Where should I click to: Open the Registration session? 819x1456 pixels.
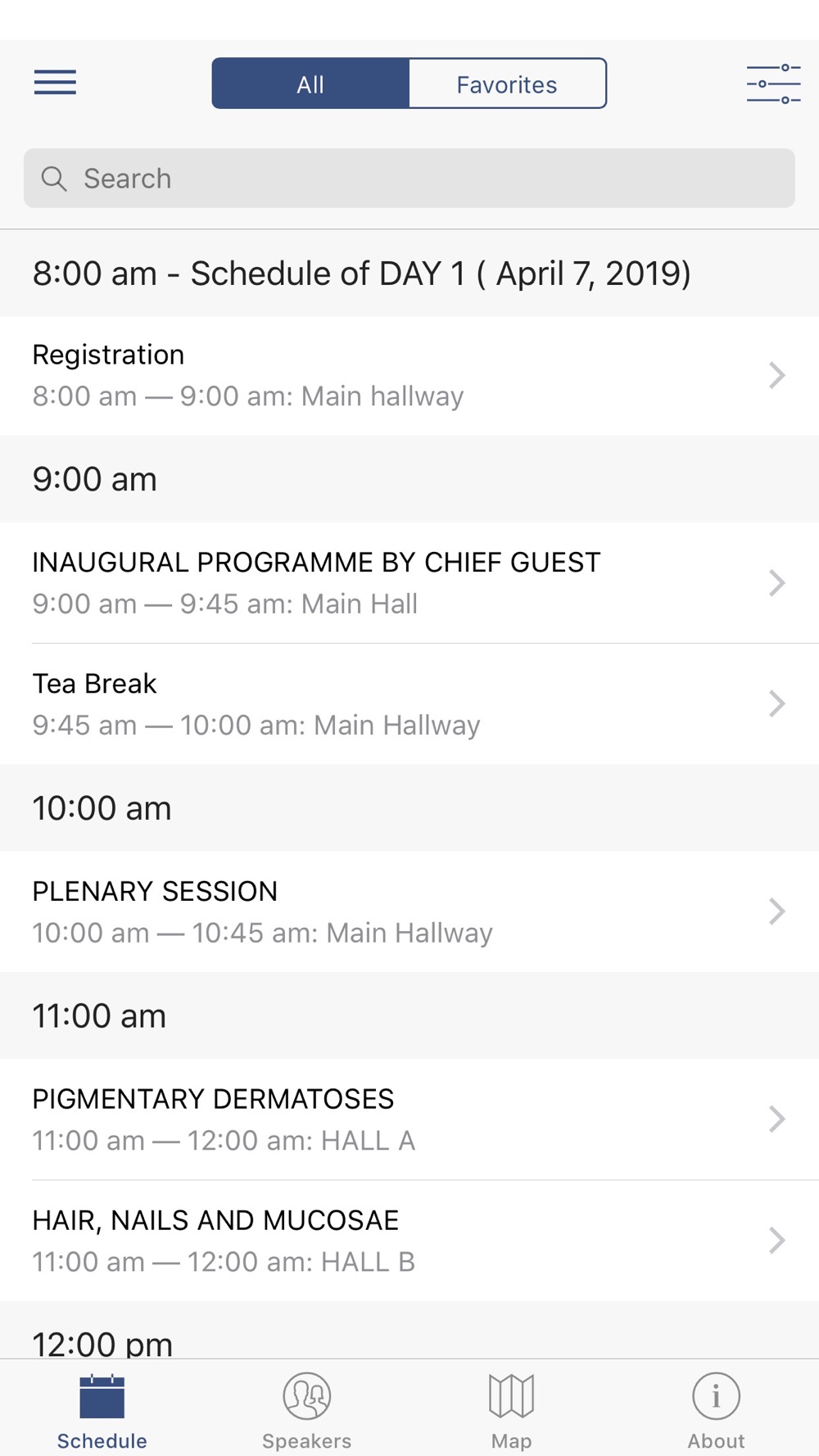409,376
